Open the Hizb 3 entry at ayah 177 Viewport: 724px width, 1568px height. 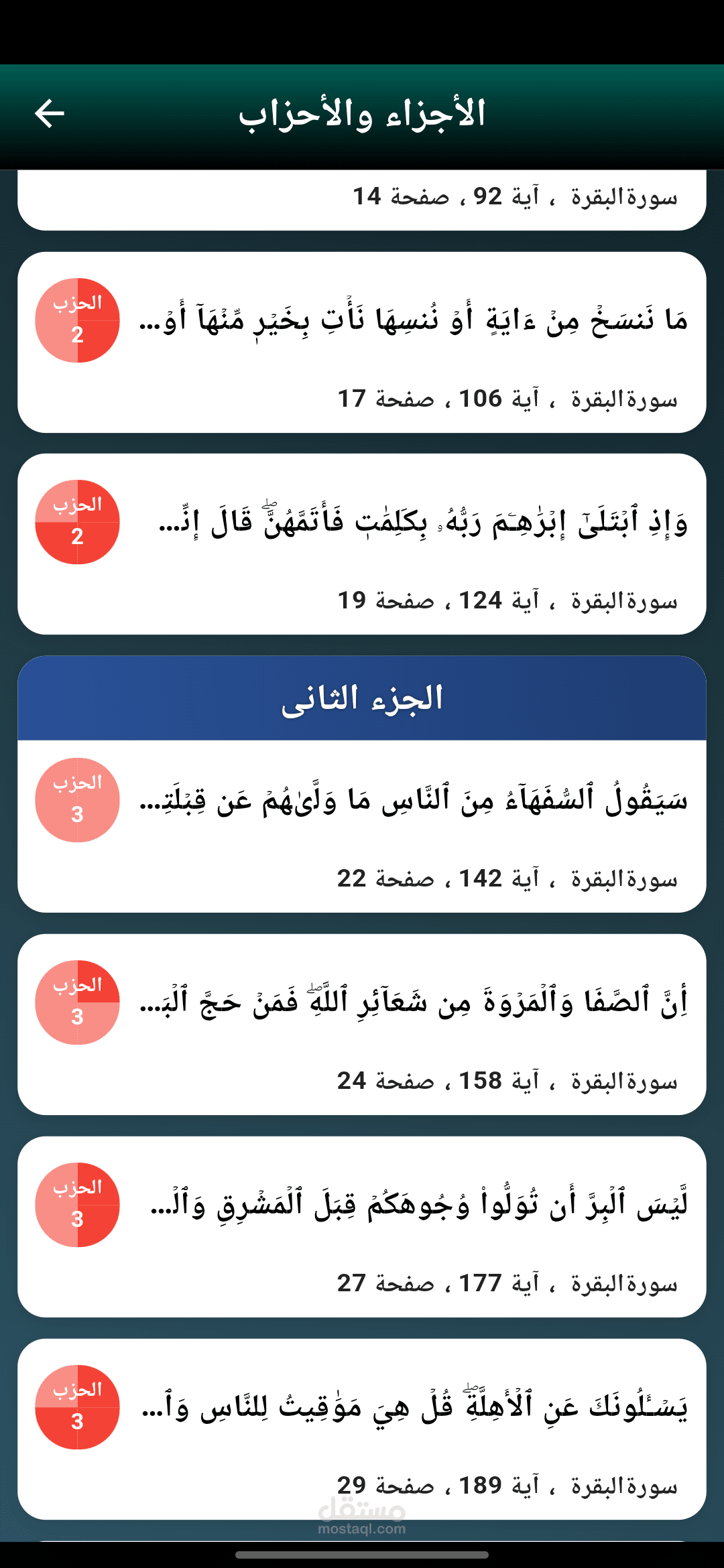[362, 1227]
